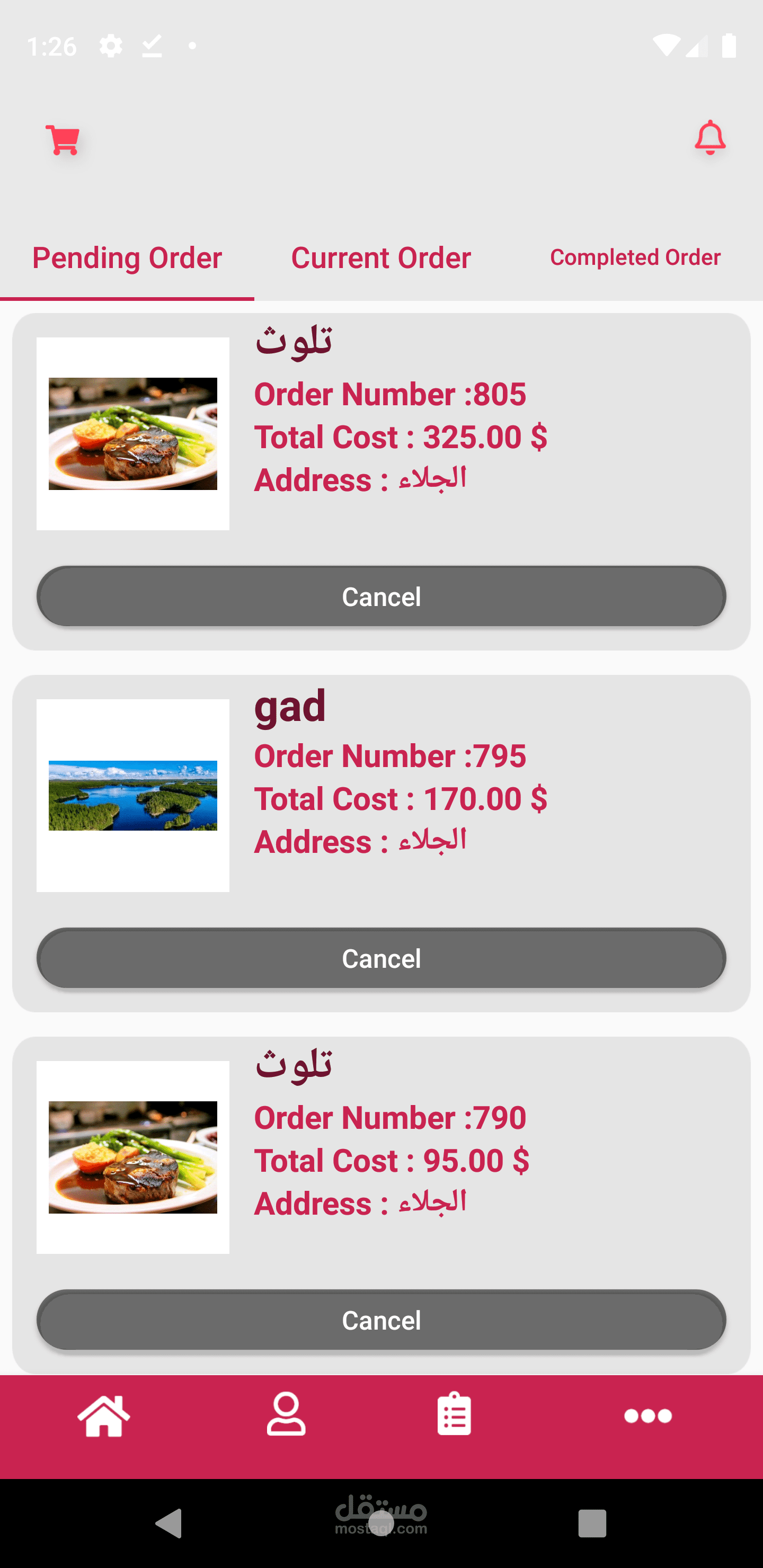Open the recent apps view
Viewport: 763px width, 1568px height.
point(592,1524)
